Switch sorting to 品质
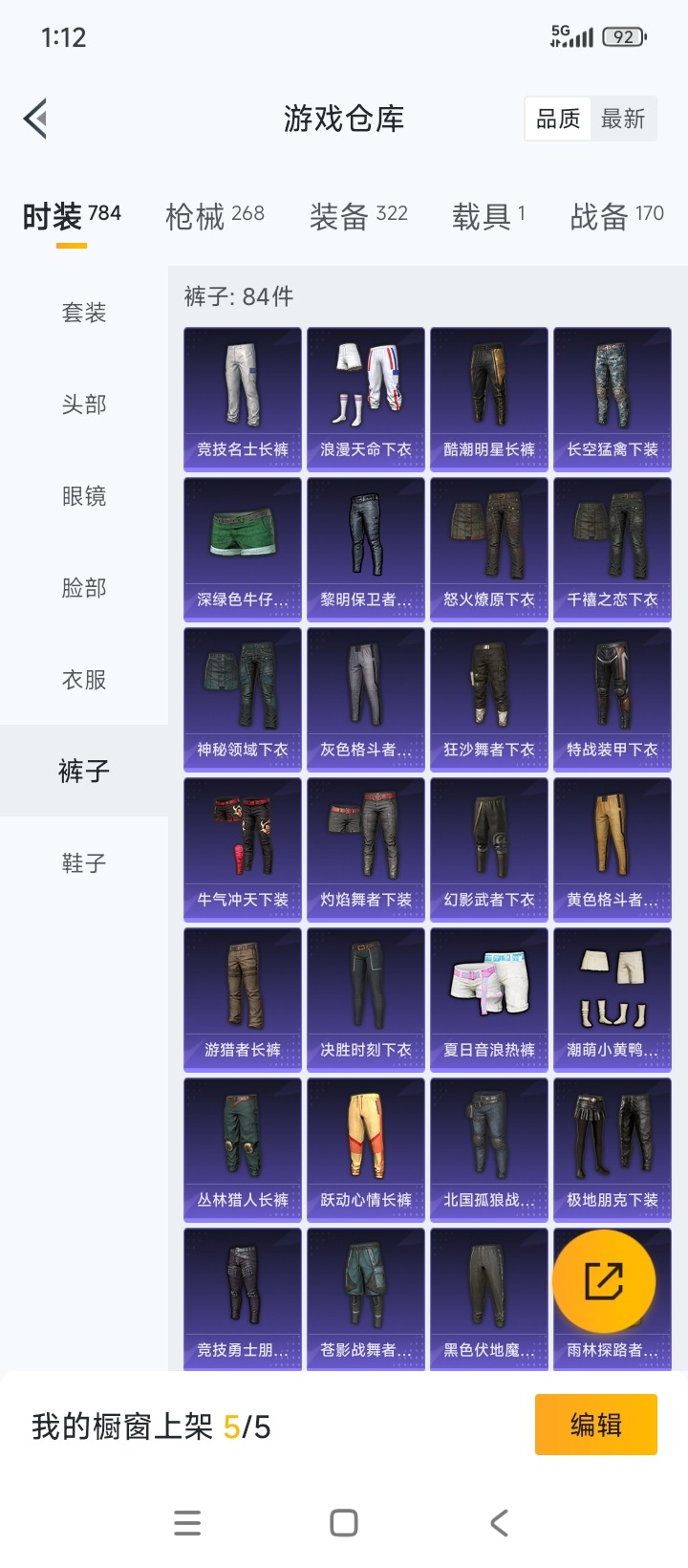Image resolution: width=688 pixels, height=1568 pixels. (x=557, y=118)
